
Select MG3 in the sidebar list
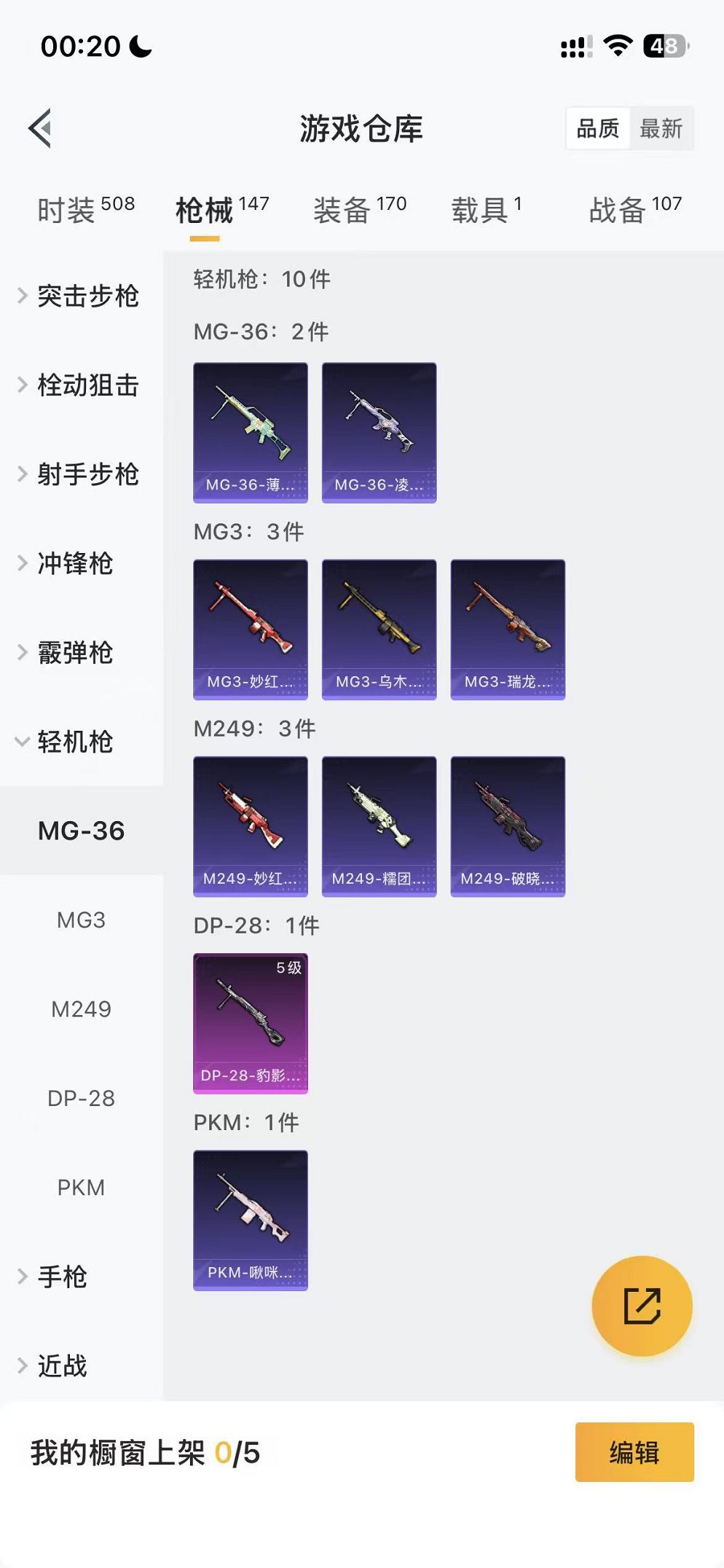[x=82, y=920]
